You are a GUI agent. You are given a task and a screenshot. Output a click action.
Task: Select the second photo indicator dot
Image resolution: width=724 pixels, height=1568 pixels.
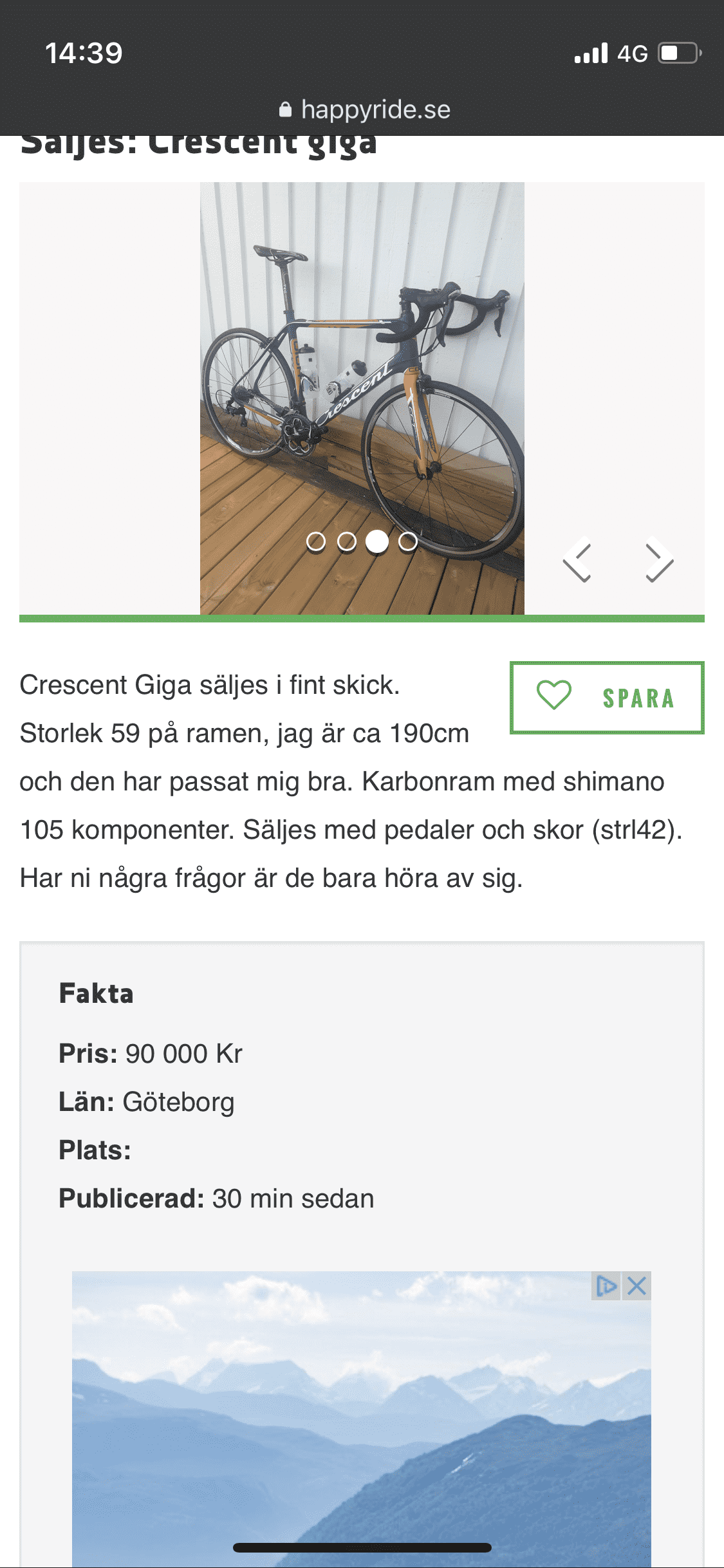[347, 542]
